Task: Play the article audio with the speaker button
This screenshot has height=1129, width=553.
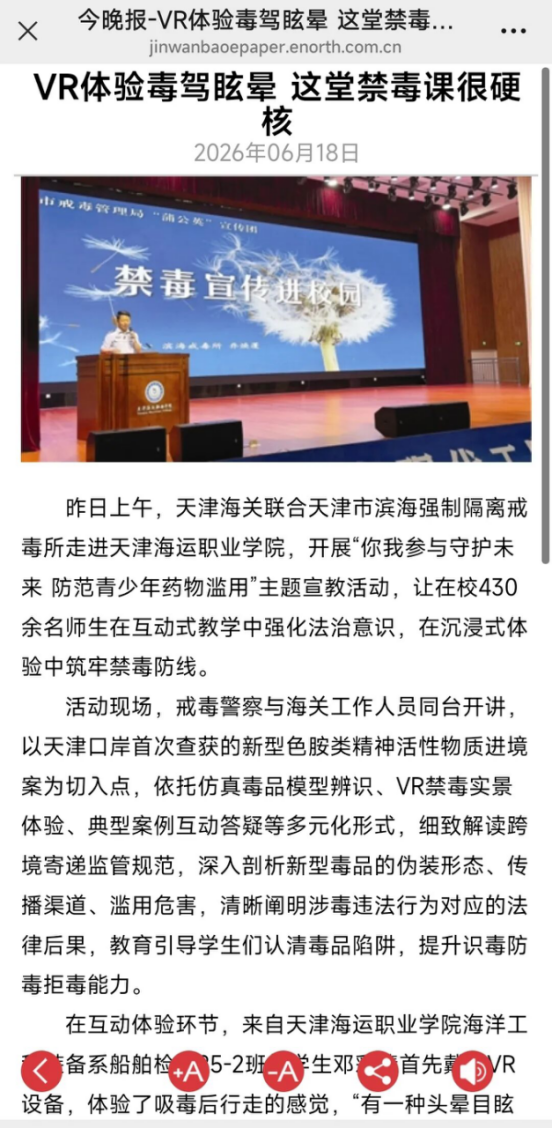Action: click(472, 1072)
